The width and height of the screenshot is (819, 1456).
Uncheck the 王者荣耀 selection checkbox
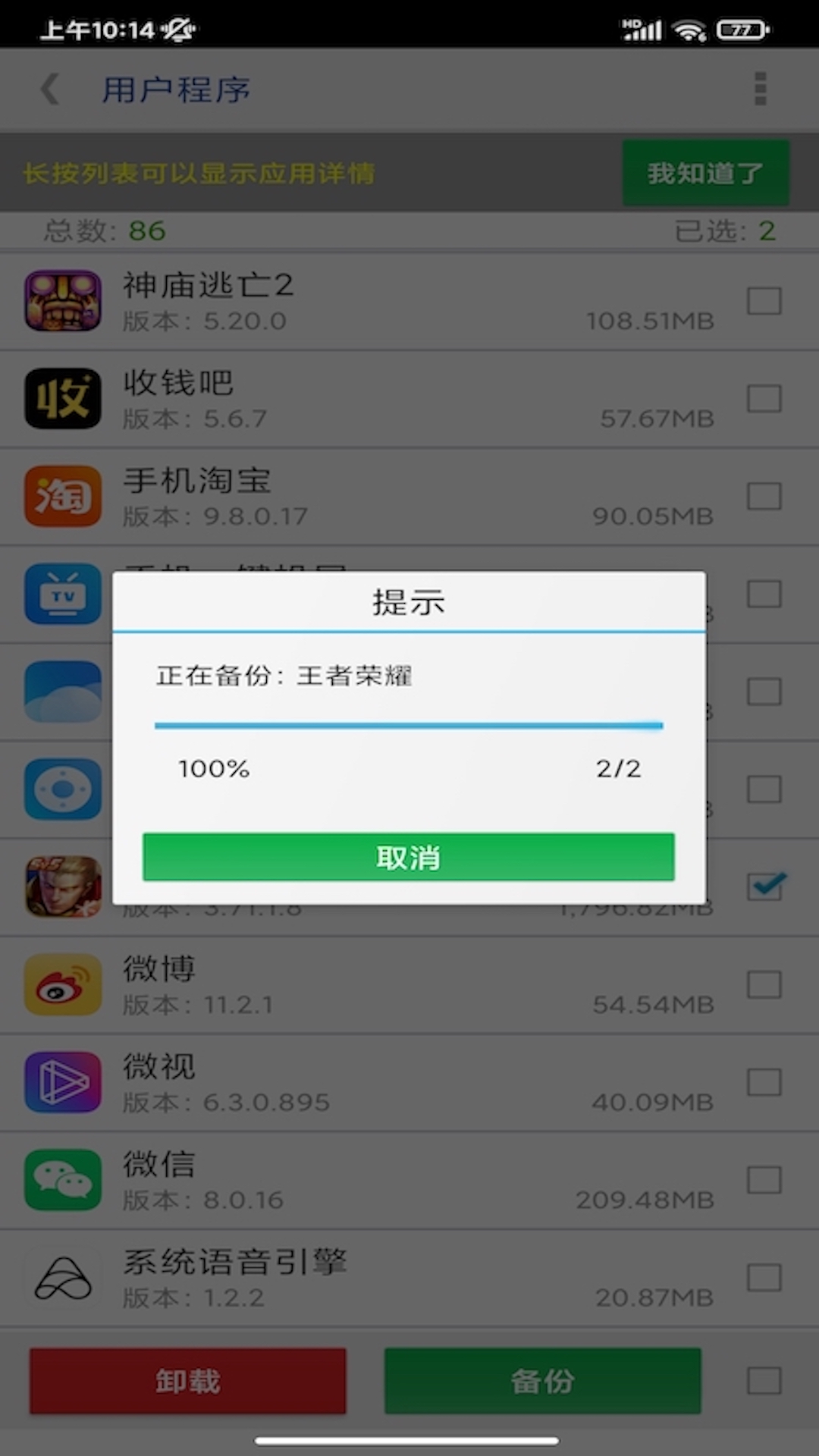point(764,887)
